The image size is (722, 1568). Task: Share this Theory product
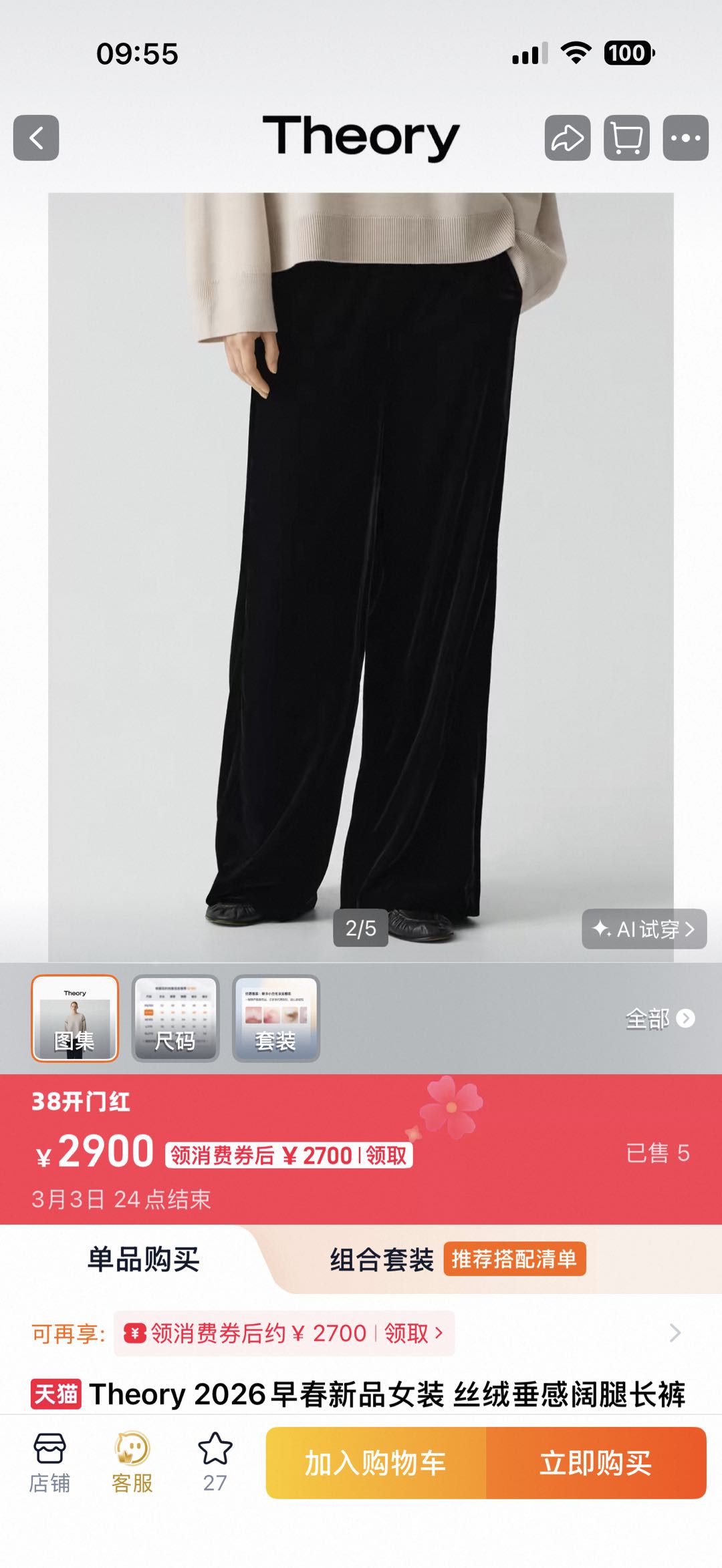tap(567, 138)
